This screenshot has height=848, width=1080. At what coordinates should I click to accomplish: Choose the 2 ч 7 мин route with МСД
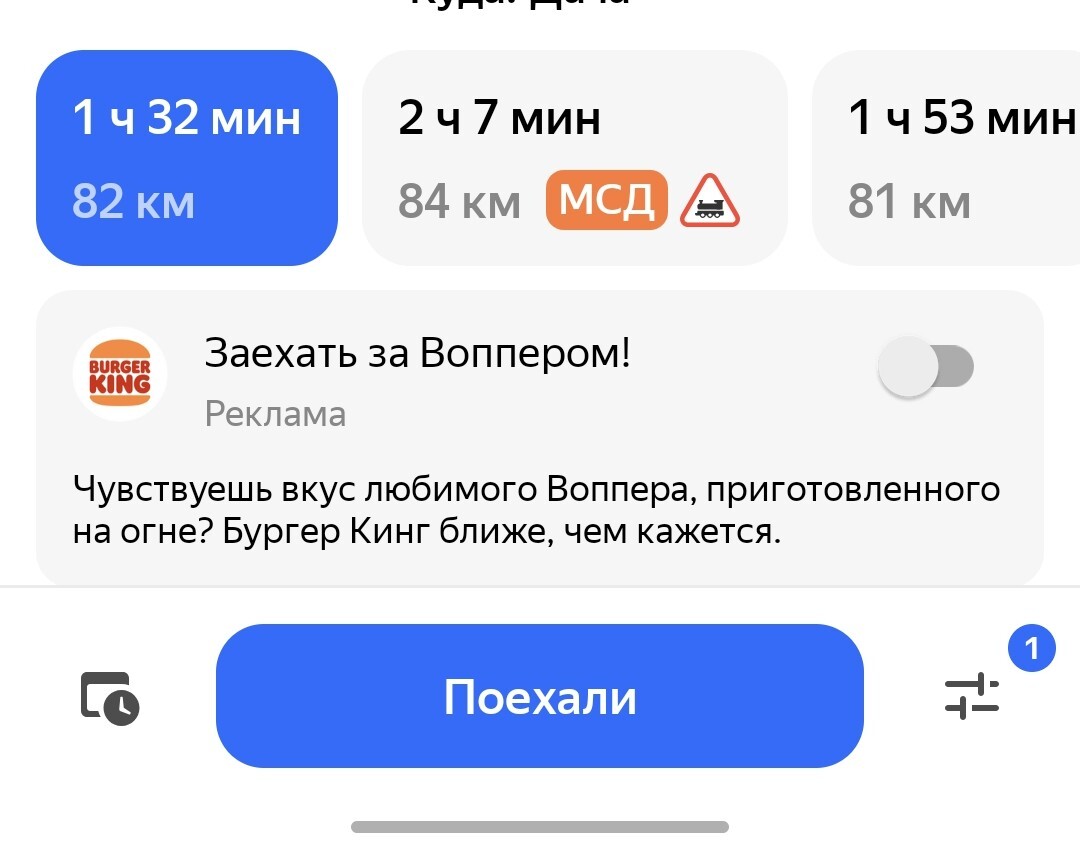point(574,158)
